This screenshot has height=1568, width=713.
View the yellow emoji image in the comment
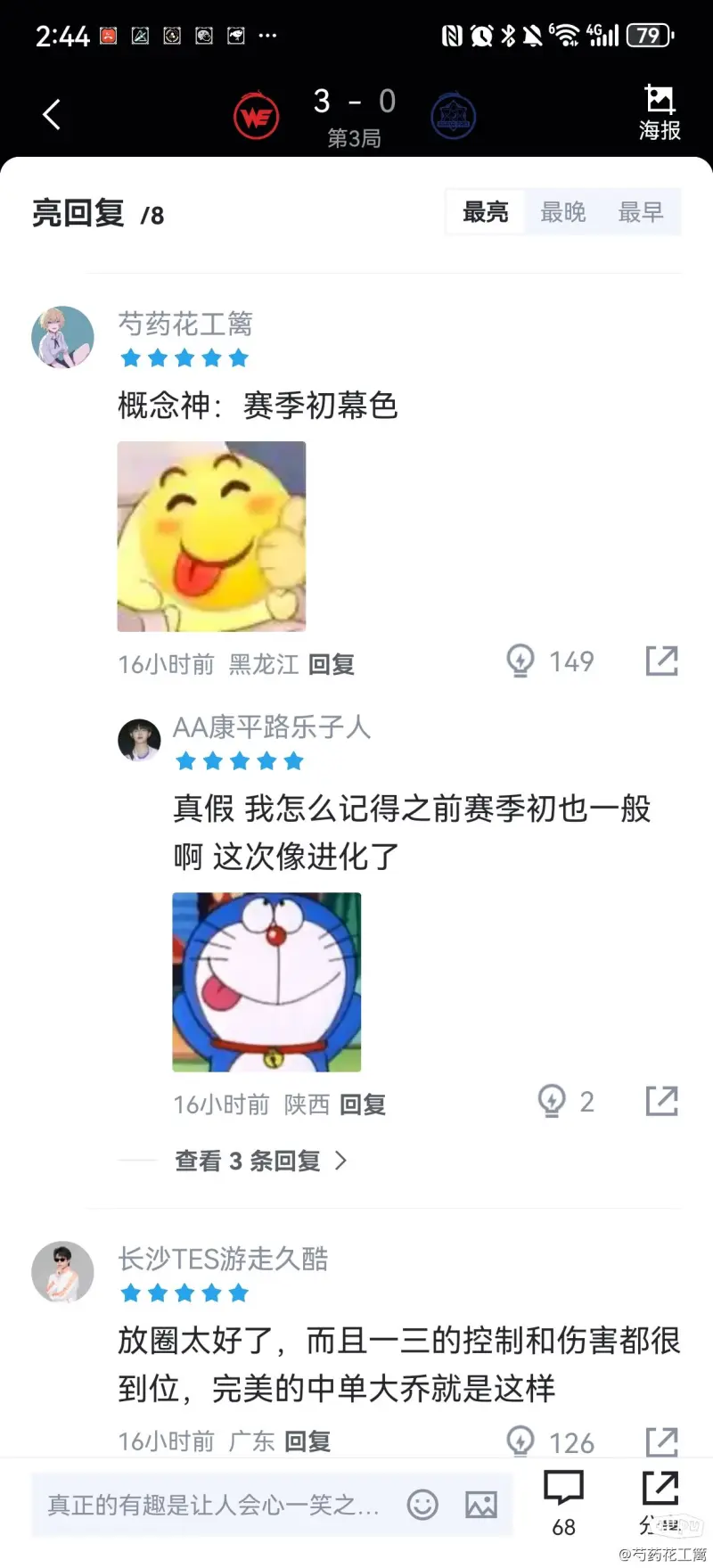[x=211, y=536]
